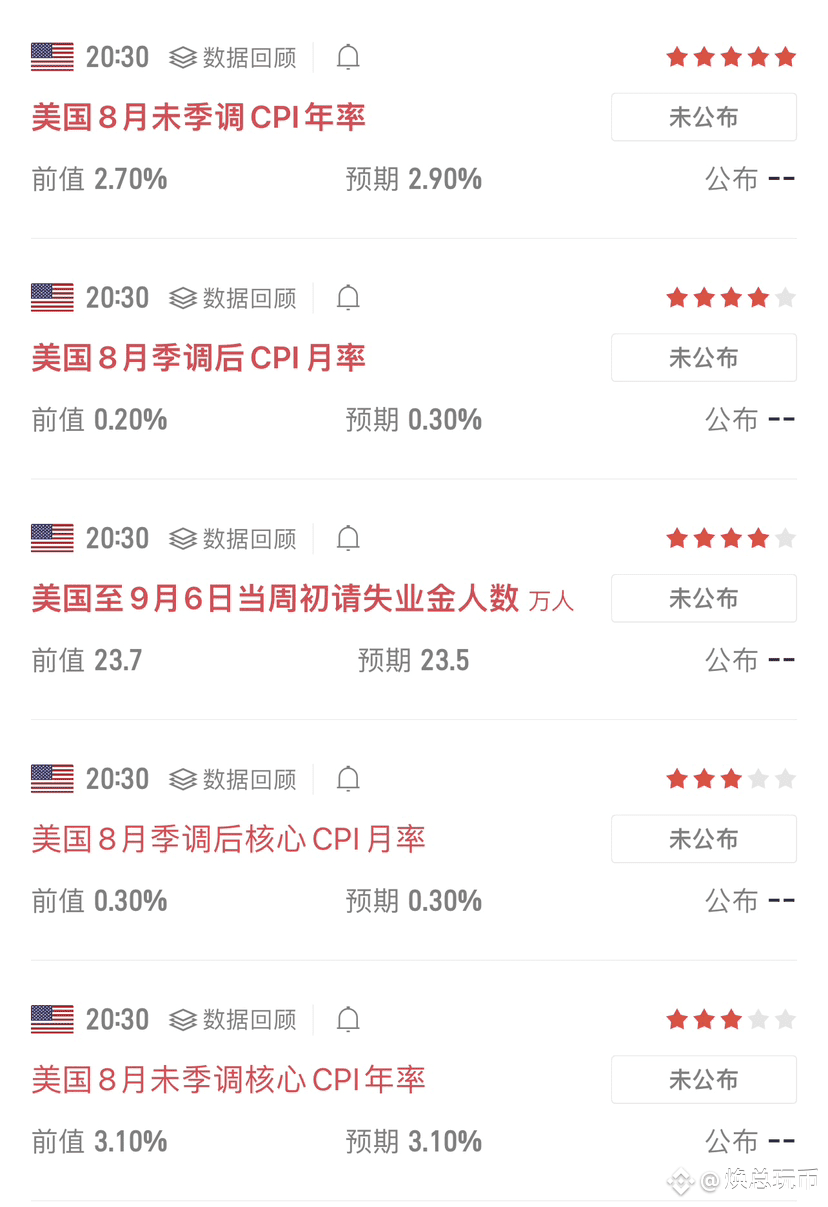View 数据回顾 for 美国8月季调后CPI月率
Viewport: 828px width, 1207px height.
point(233,298)
